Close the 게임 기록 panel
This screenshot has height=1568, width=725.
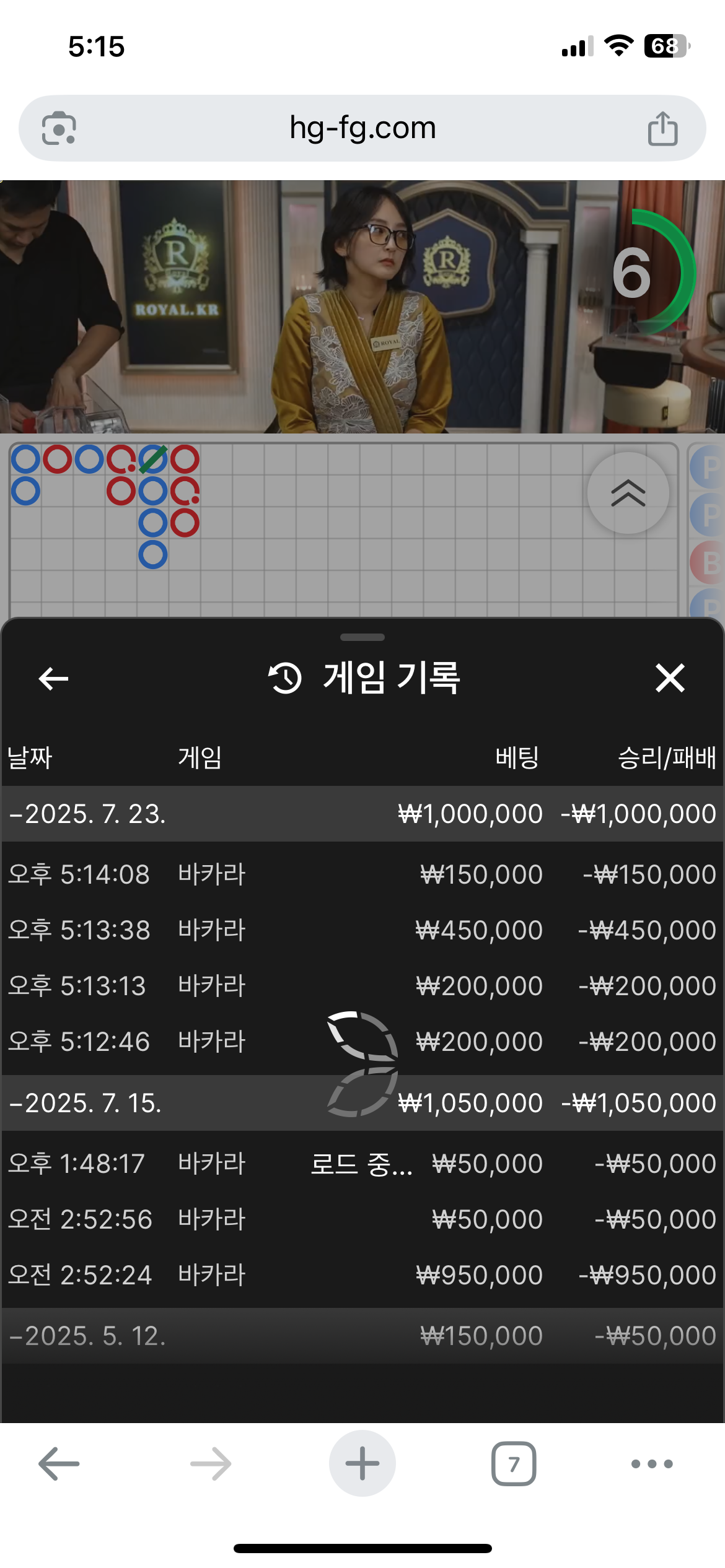[670, 678]
